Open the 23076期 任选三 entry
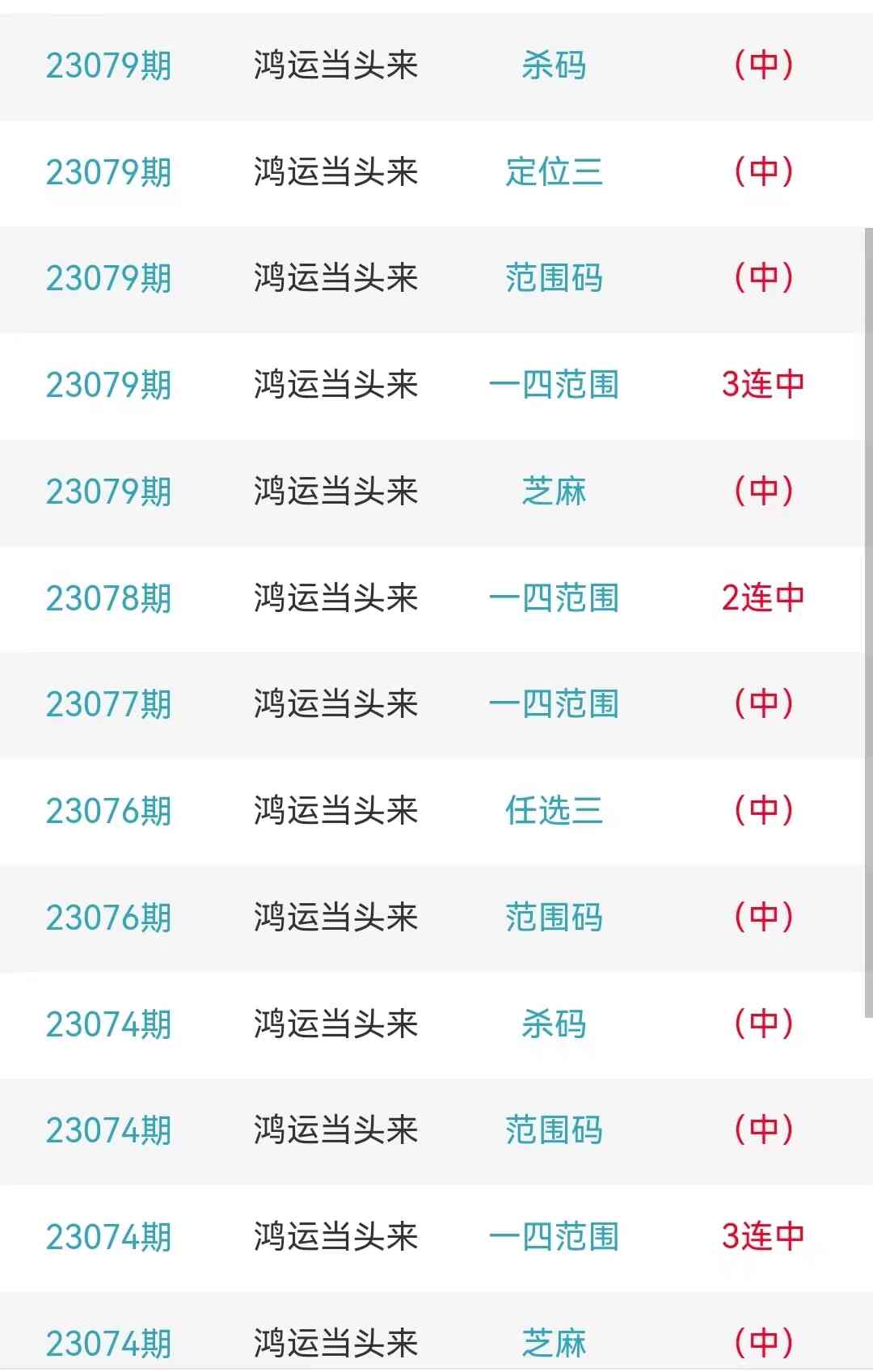This screenshot has height=1372, width=873. click(x=436, y=811)
